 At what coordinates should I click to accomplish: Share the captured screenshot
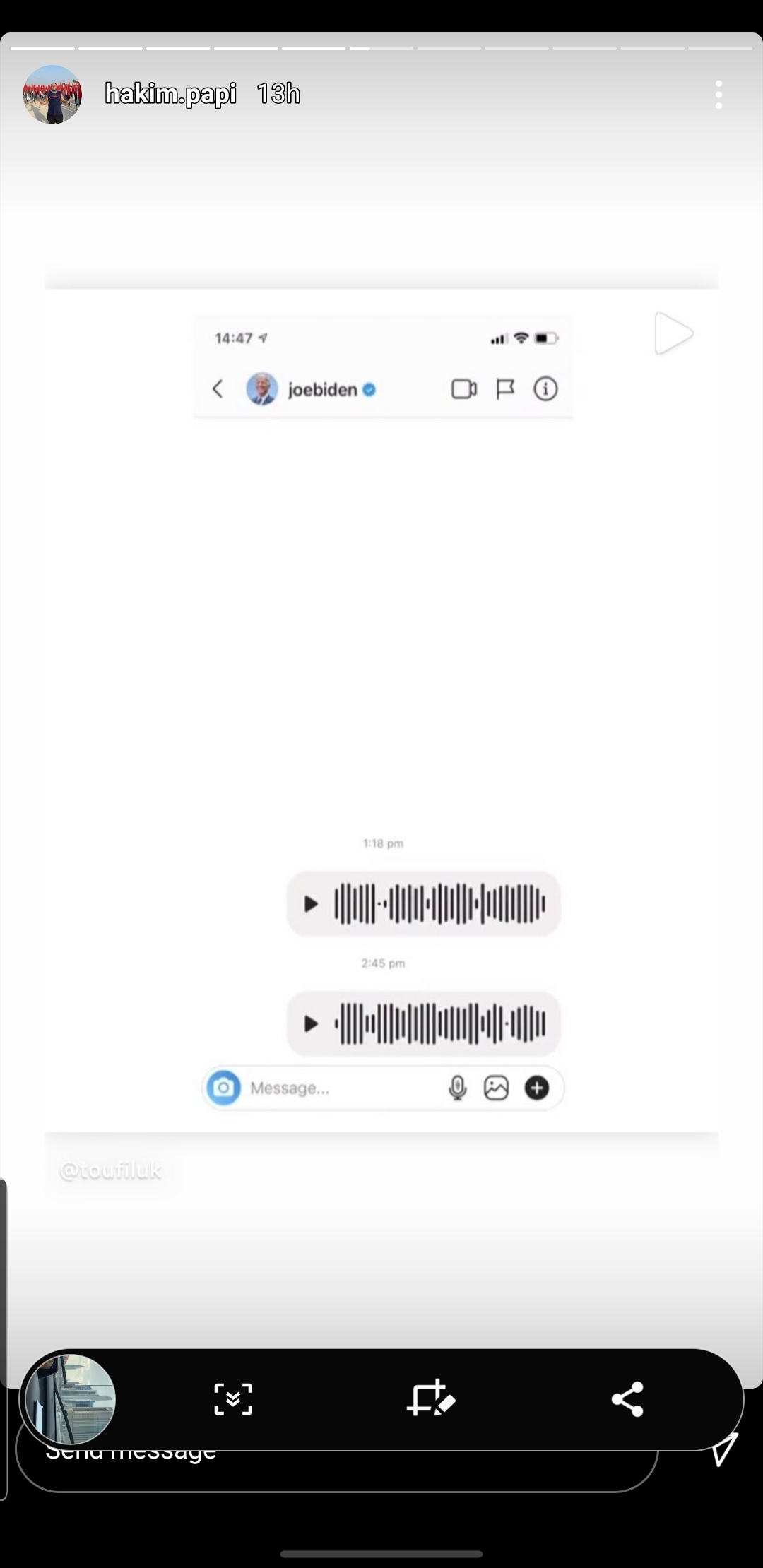point(627,1399)
